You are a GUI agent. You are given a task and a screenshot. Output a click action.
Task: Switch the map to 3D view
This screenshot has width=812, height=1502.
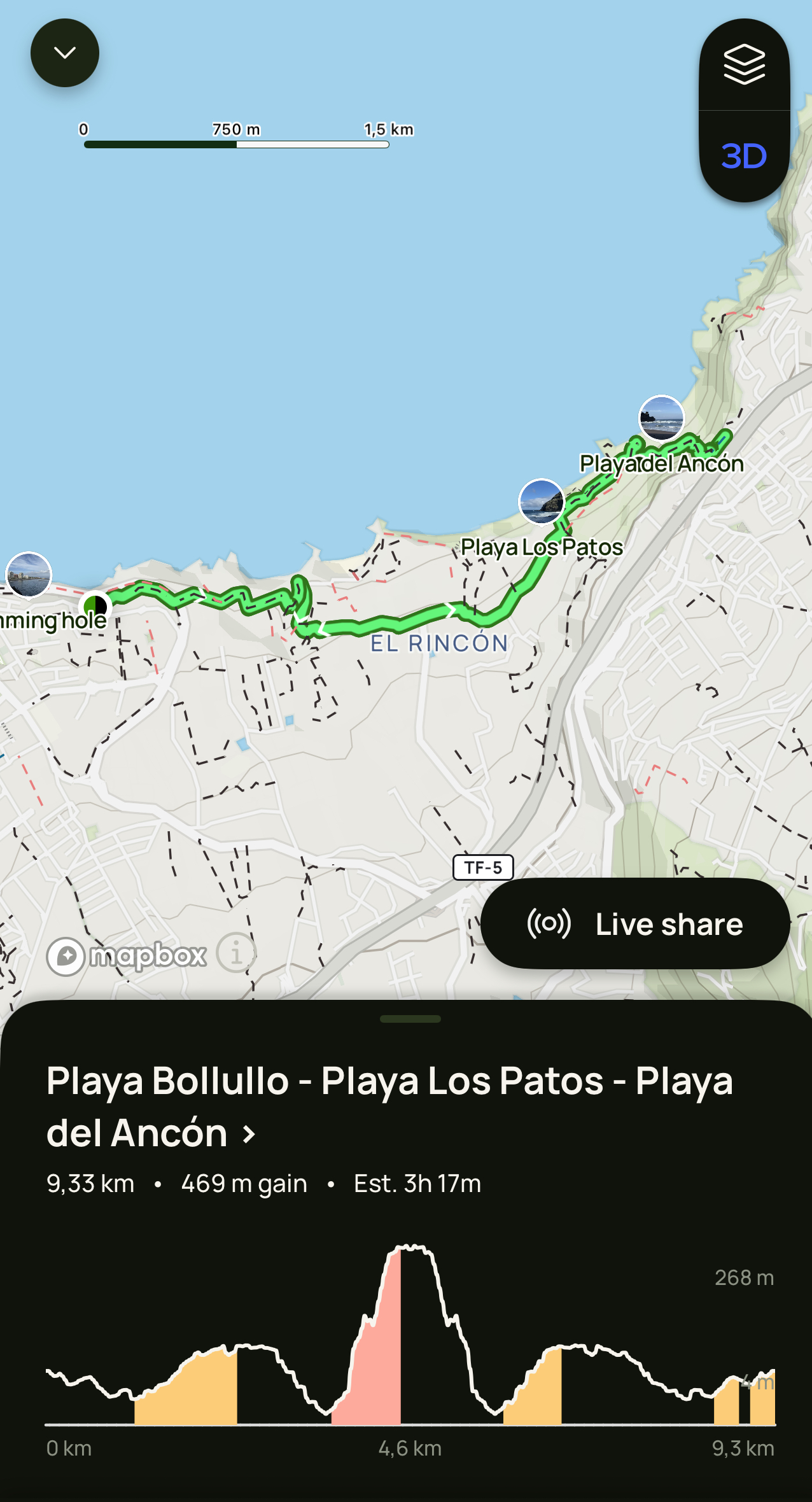pos(744,156)
